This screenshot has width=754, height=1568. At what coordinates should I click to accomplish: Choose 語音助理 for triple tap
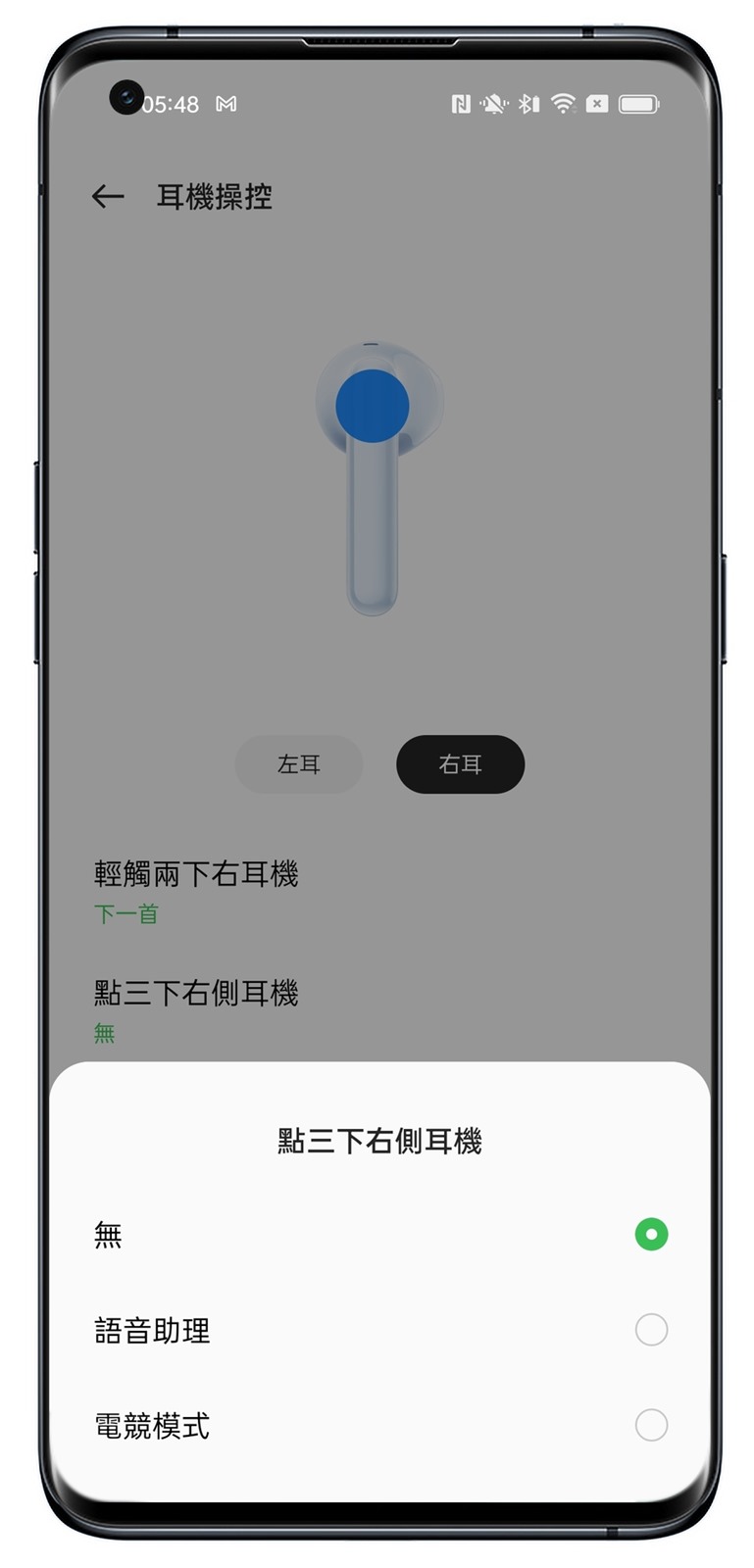pyautogui.click(x=650, y=1330)
